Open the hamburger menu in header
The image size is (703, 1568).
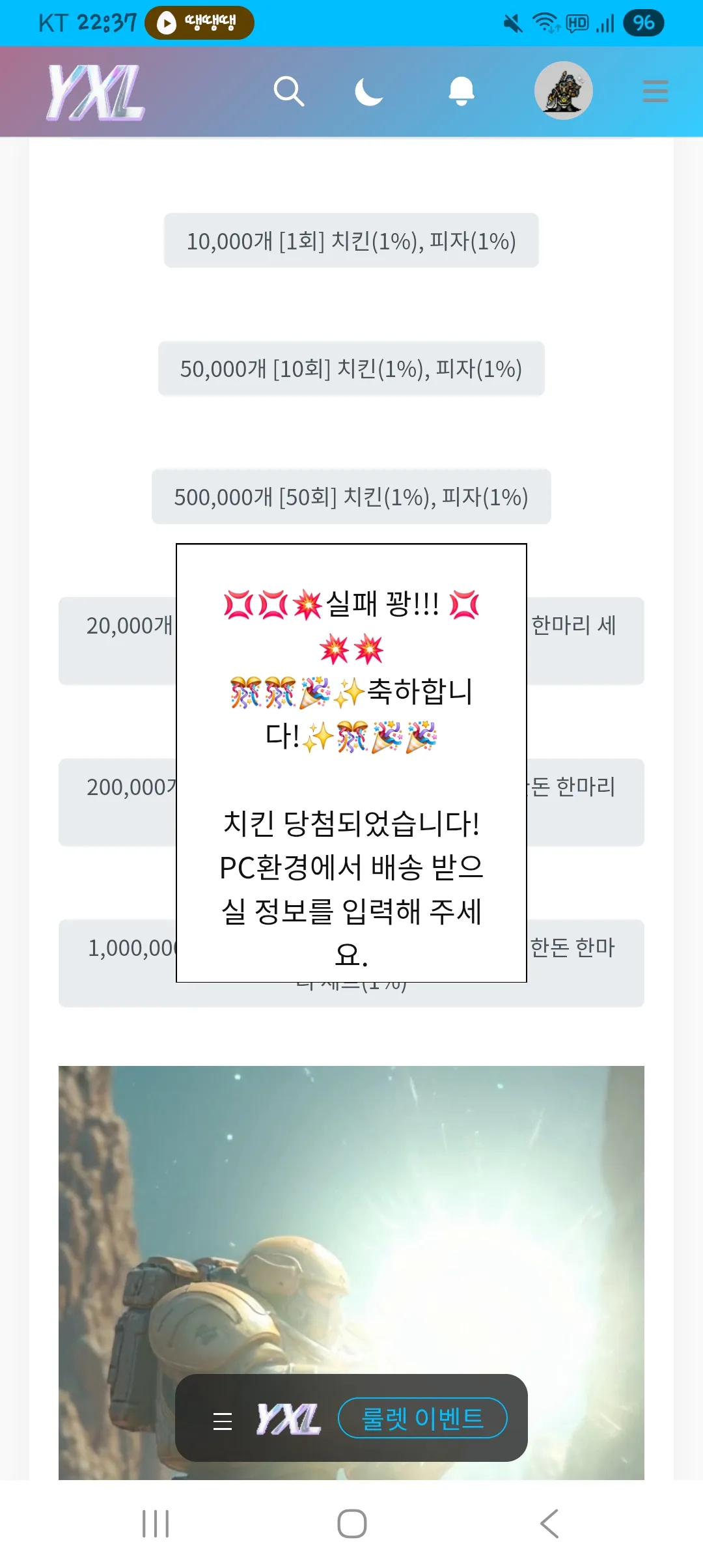coord(655,91)
